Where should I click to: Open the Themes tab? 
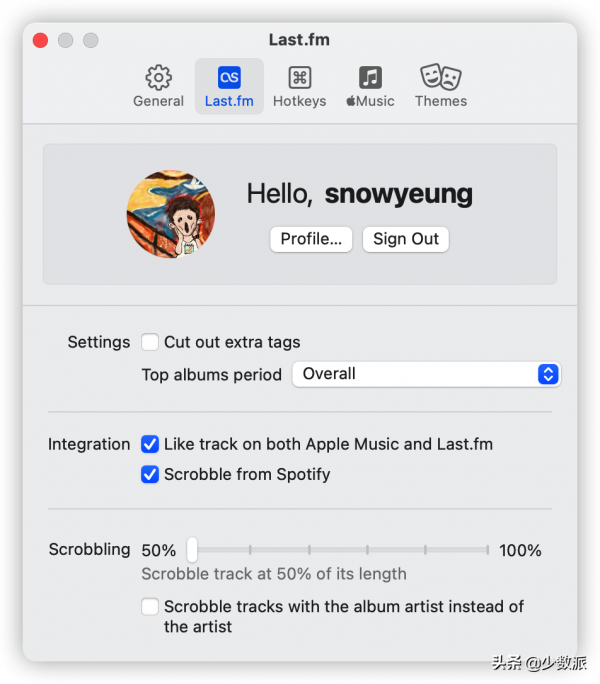pyautogui.click(x=441, y=86)
